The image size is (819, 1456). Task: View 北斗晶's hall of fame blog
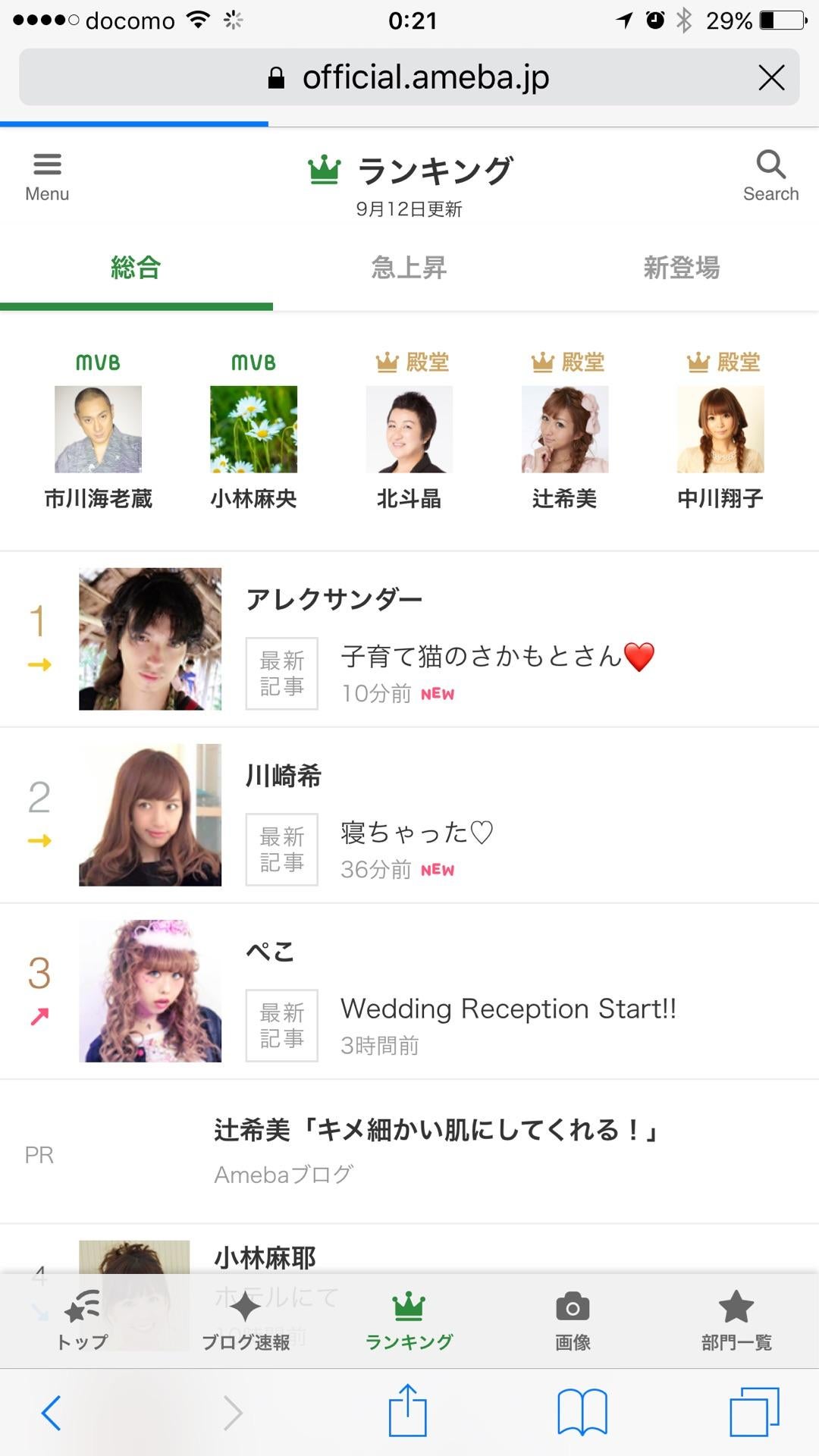[409, 431]
